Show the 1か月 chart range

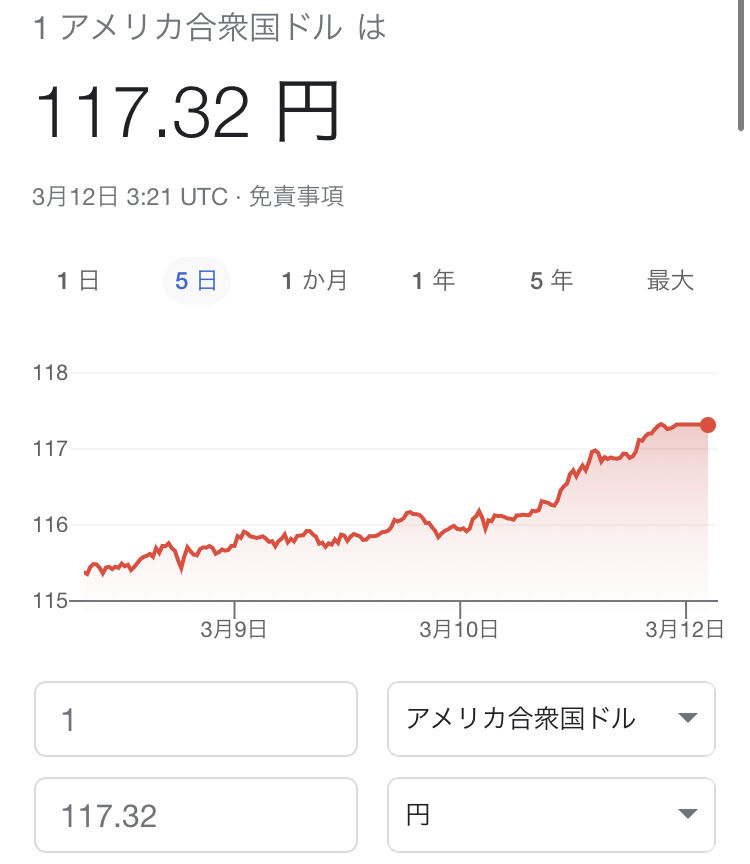point(315,281)
